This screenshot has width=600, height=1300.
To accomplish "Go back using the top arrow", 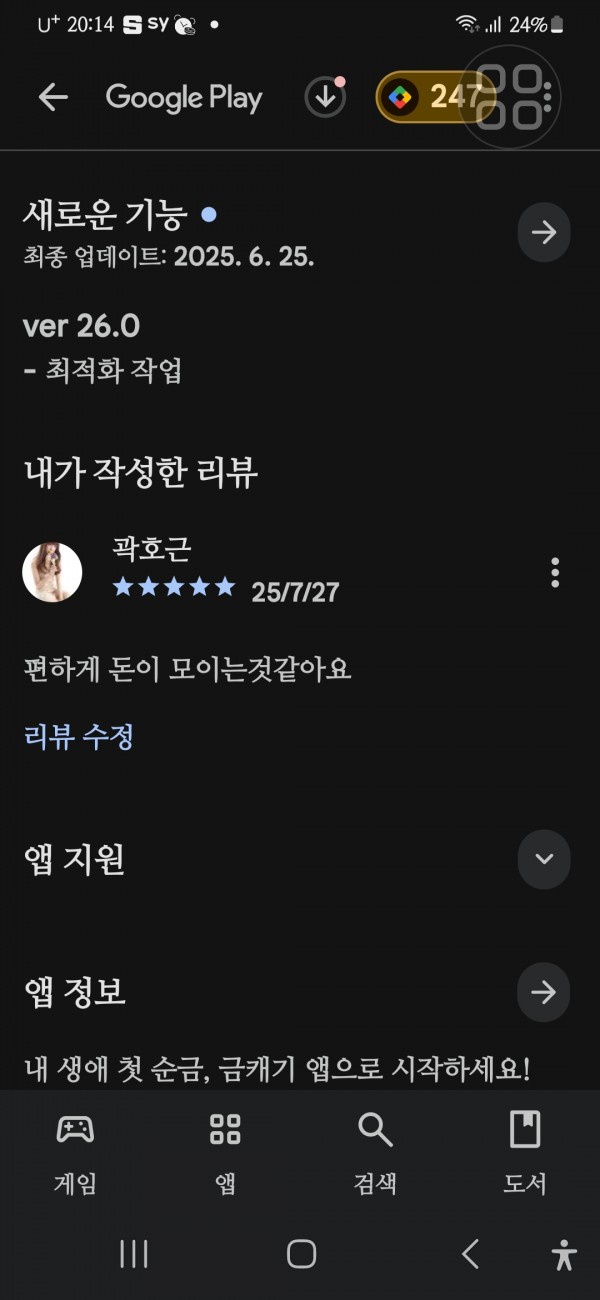I will coord(53,97).
